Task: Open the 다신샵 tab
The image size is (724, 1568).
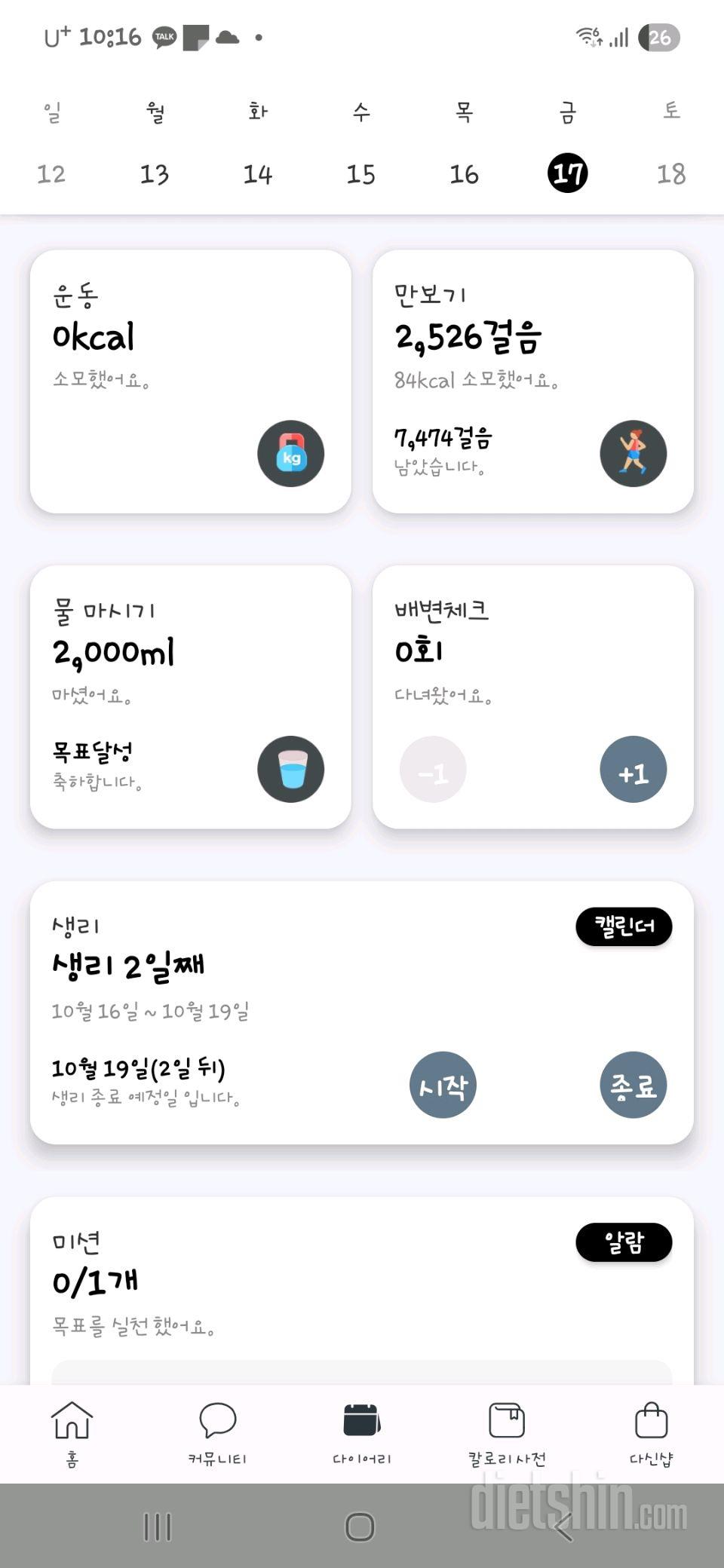Action: [x=651, y=1433]
